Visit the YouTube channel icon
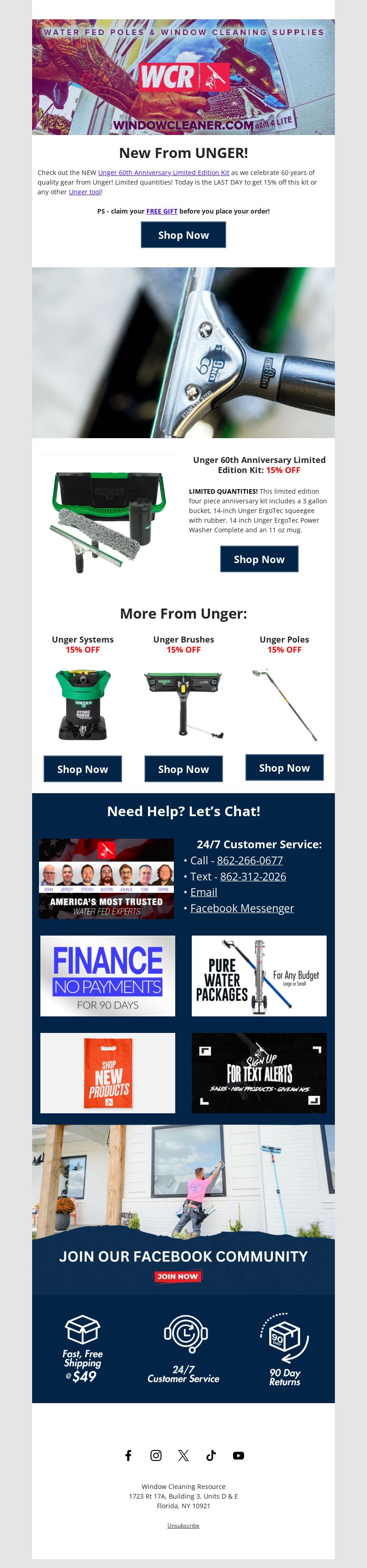Image resolution: width=367 pixels, height=1568 pixels. (x=238, y=1455)
